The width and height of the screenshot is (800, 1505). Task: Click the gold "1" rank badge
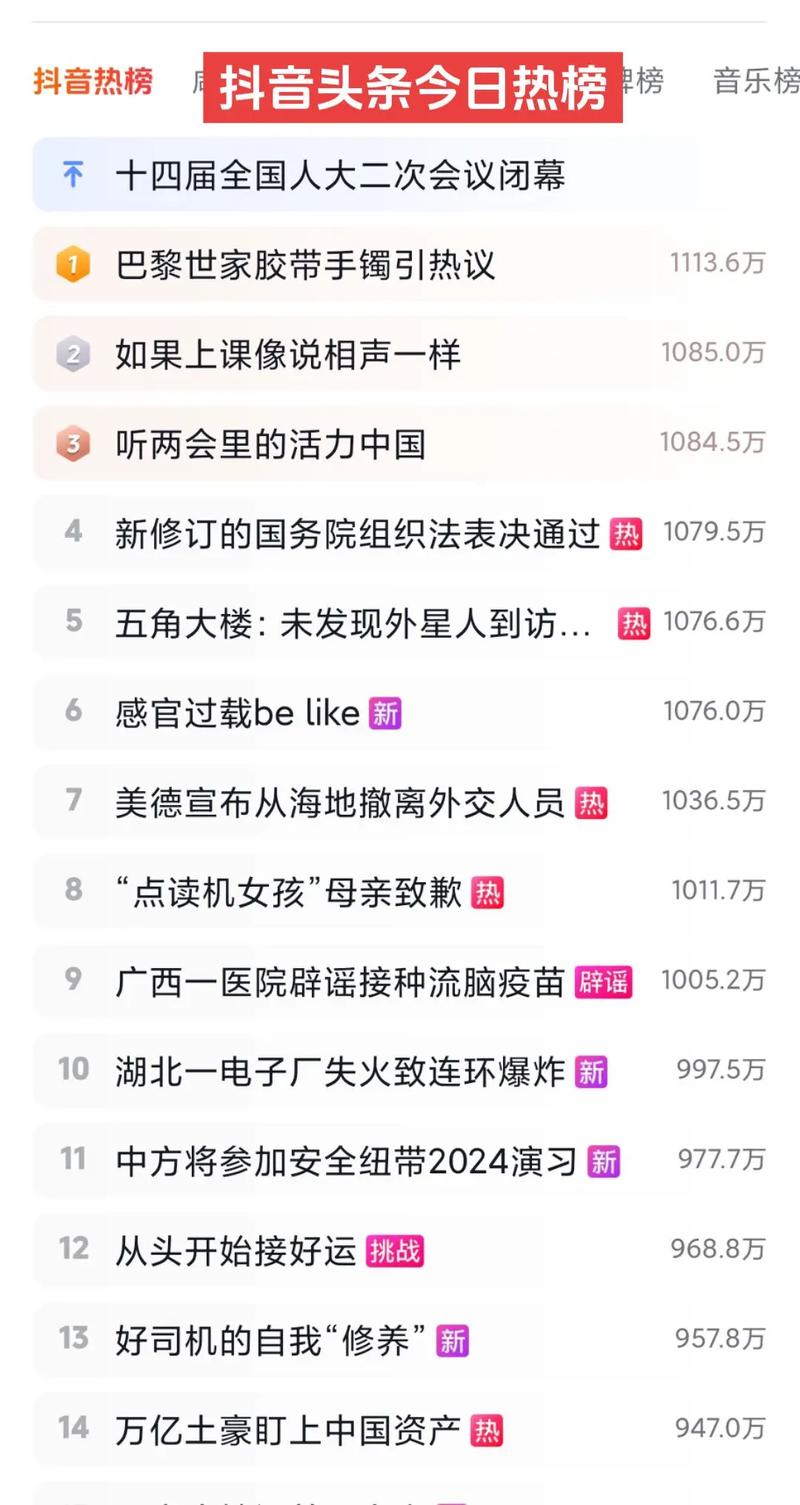pos(72,265)
